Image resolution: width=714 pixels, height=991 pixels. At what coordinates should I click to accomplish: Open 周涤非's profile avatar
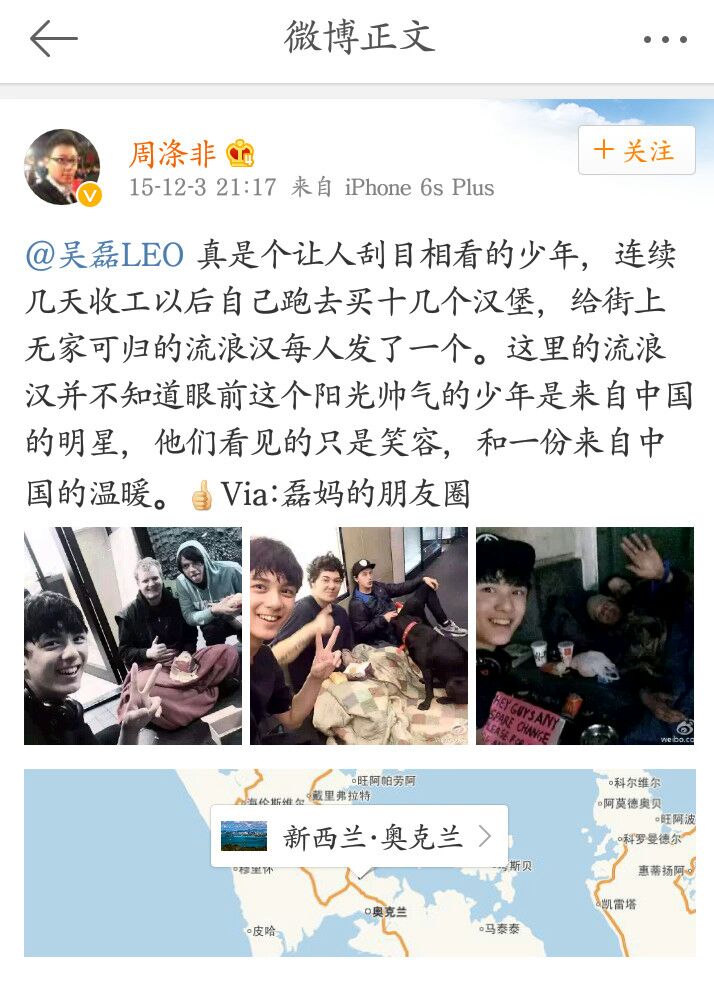coord(62,167)
